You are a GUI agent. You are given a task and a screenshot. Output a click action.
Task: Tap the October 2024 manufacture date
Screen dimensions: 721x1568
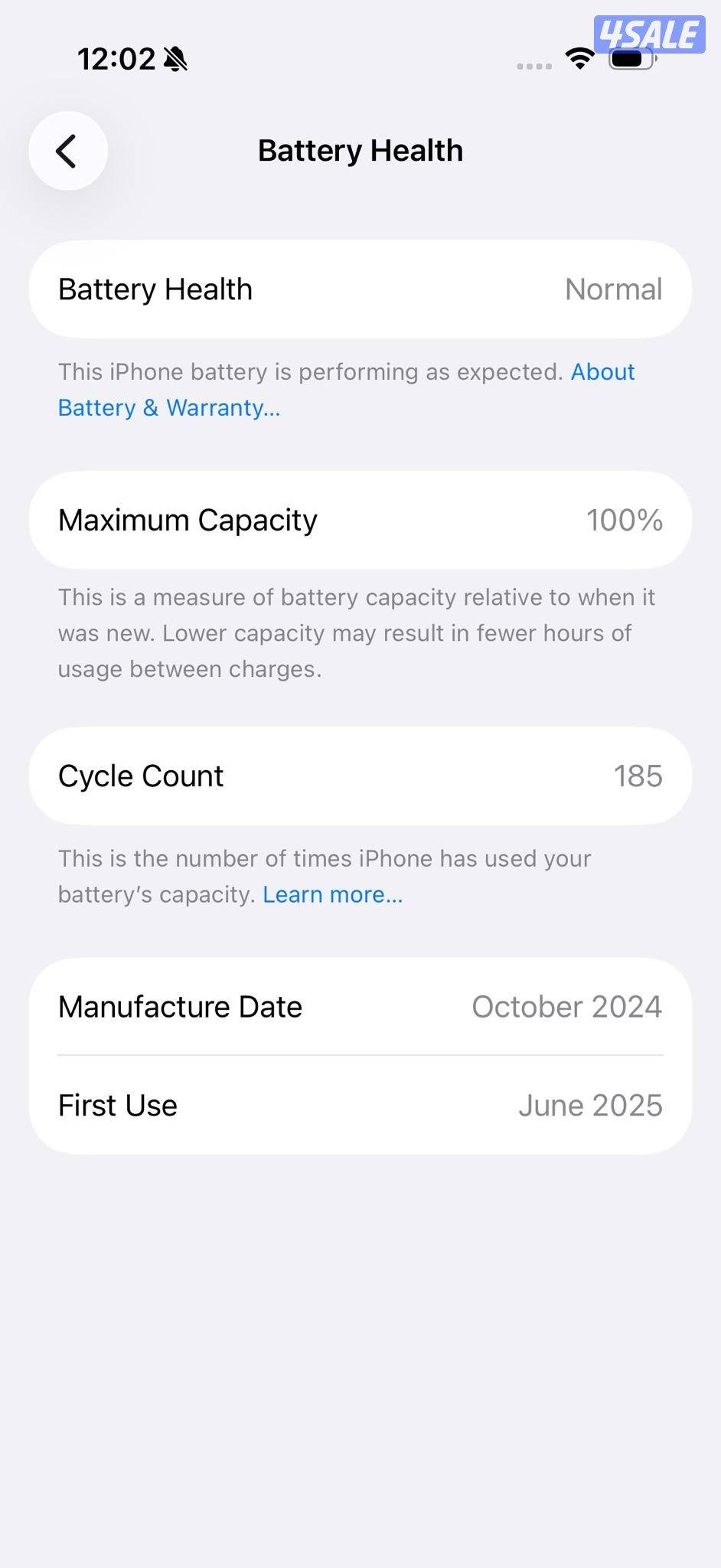pyautogui.click(x=566, y=1006)
